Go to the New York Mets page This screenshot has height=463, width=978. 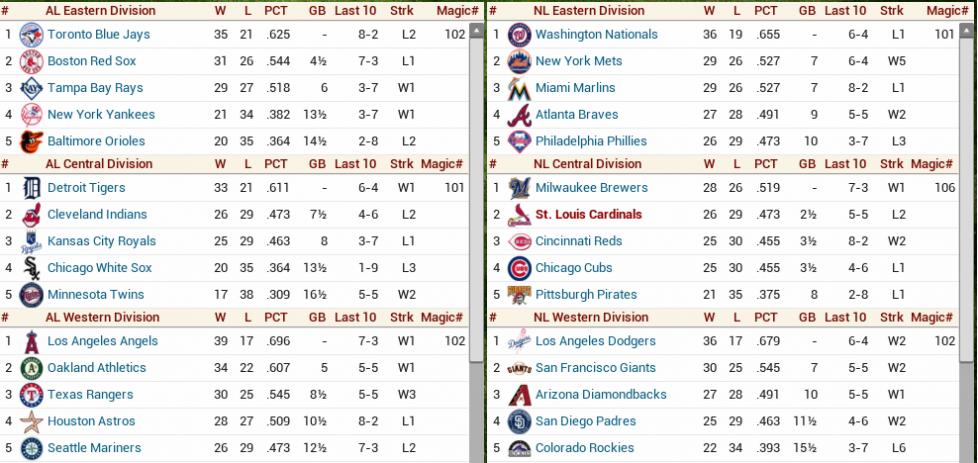[x=578, y=61]
